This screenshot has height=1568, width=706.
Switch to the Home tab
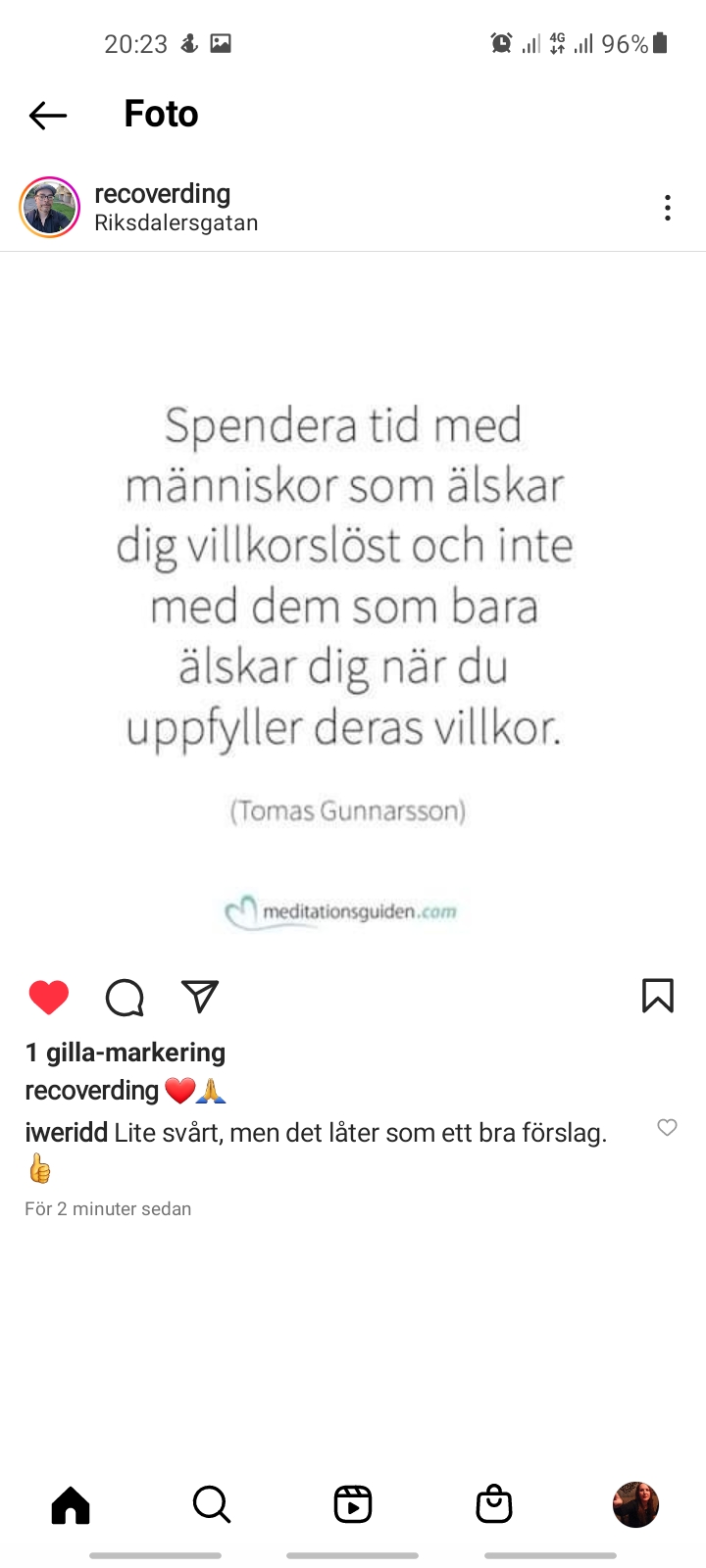pos(71,1504)
